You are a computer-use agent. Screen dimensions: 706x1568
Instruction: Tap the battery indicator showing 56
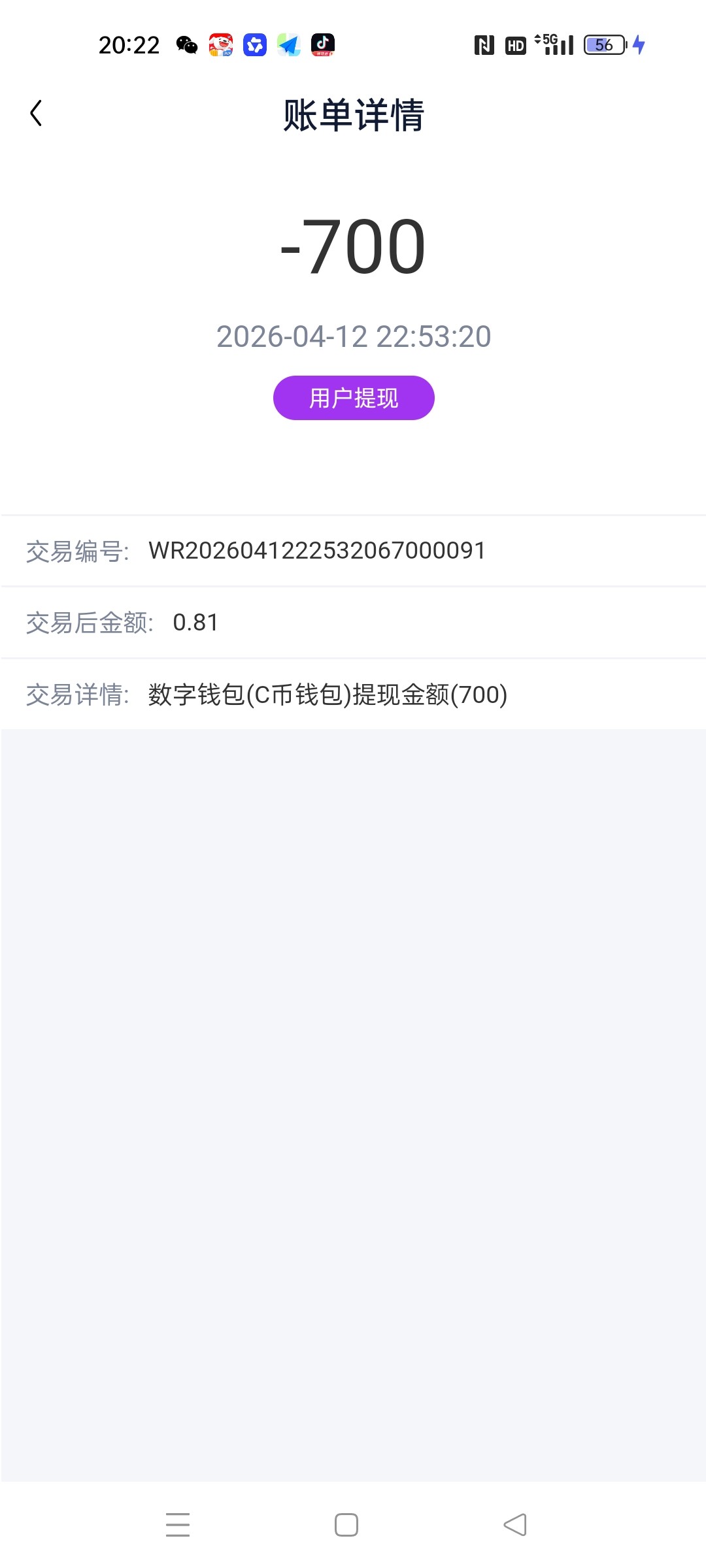coord(603,44)
